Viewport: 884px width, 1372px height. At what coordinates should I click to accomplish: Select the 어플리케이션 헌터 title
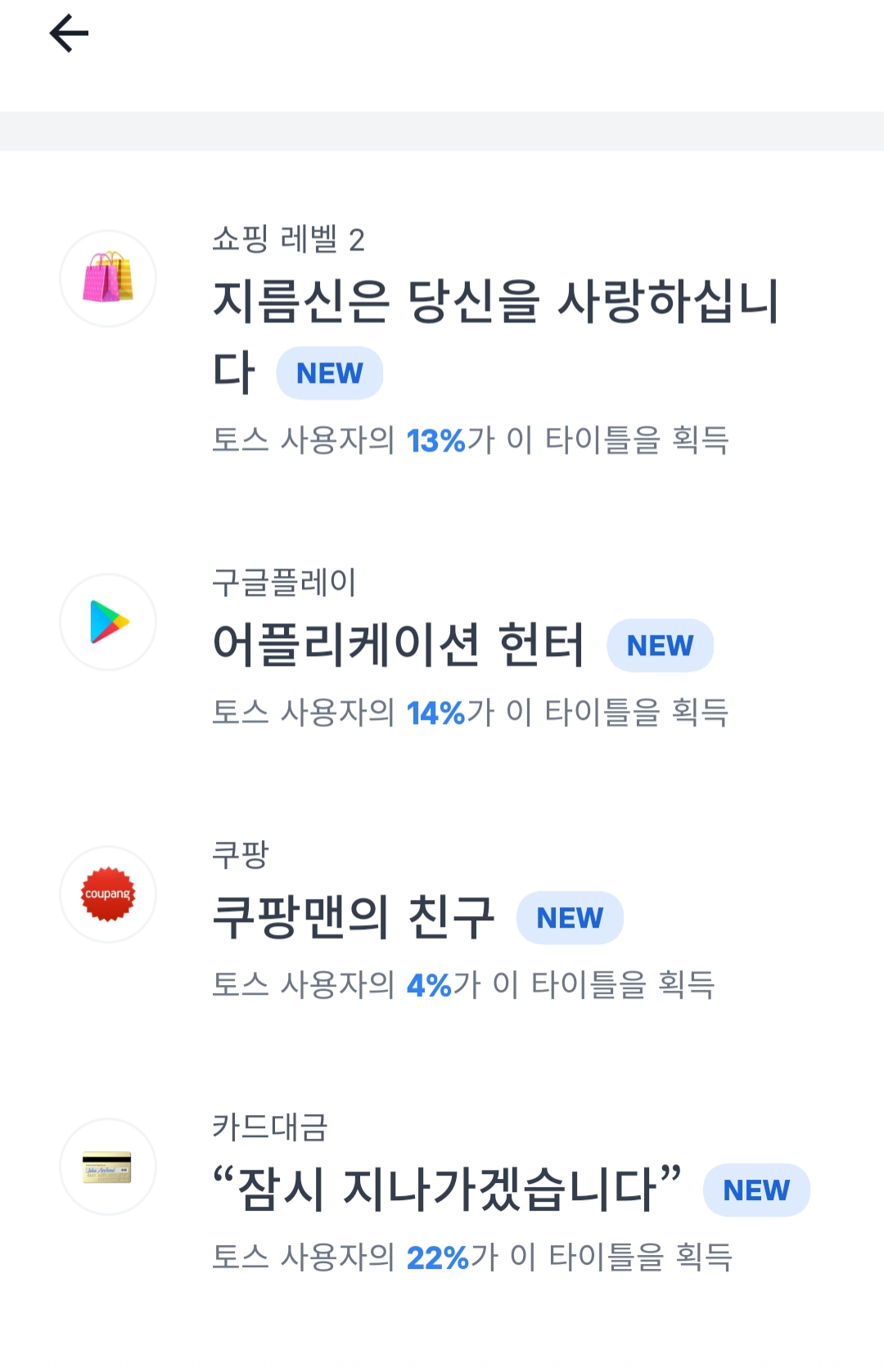(x=398, y=645)
